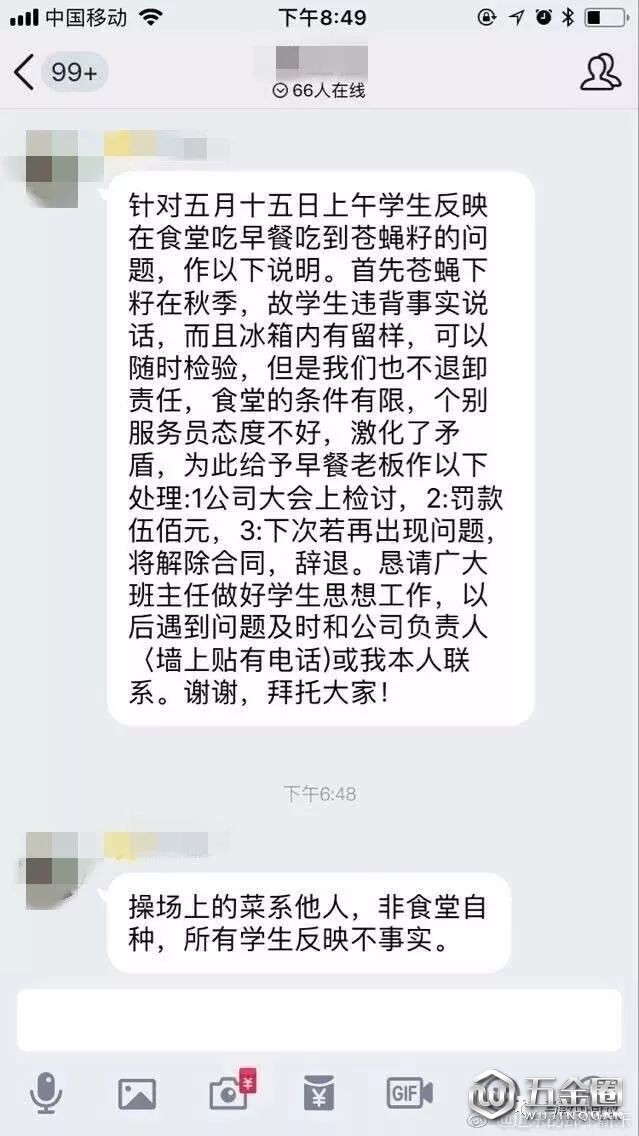
Task: Open the camera to take a photo
Action: pos(229,1093)
